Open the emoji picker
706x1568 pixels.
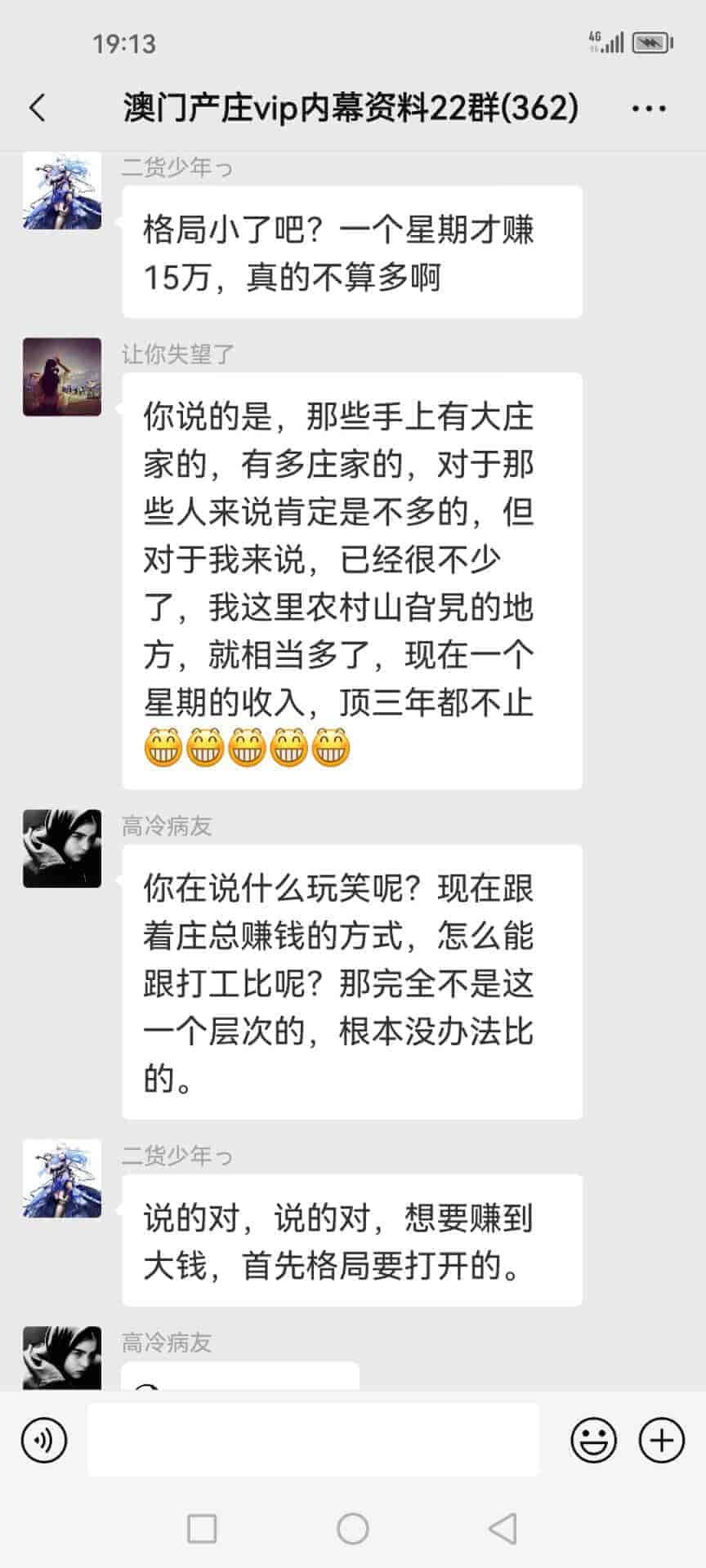pos(593,1441)
